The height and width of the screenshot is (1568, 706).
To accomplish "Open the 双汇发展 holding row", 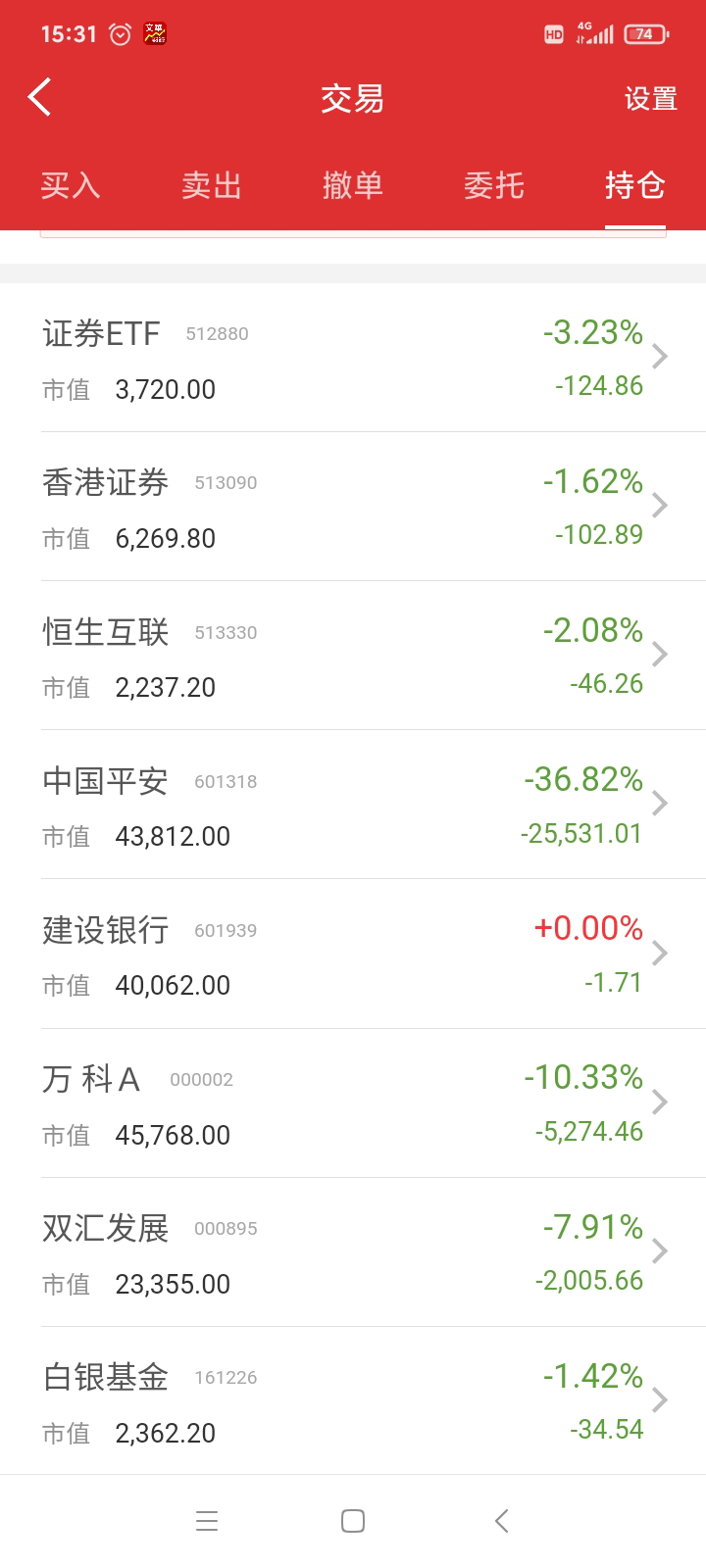I will (353, 1253).
